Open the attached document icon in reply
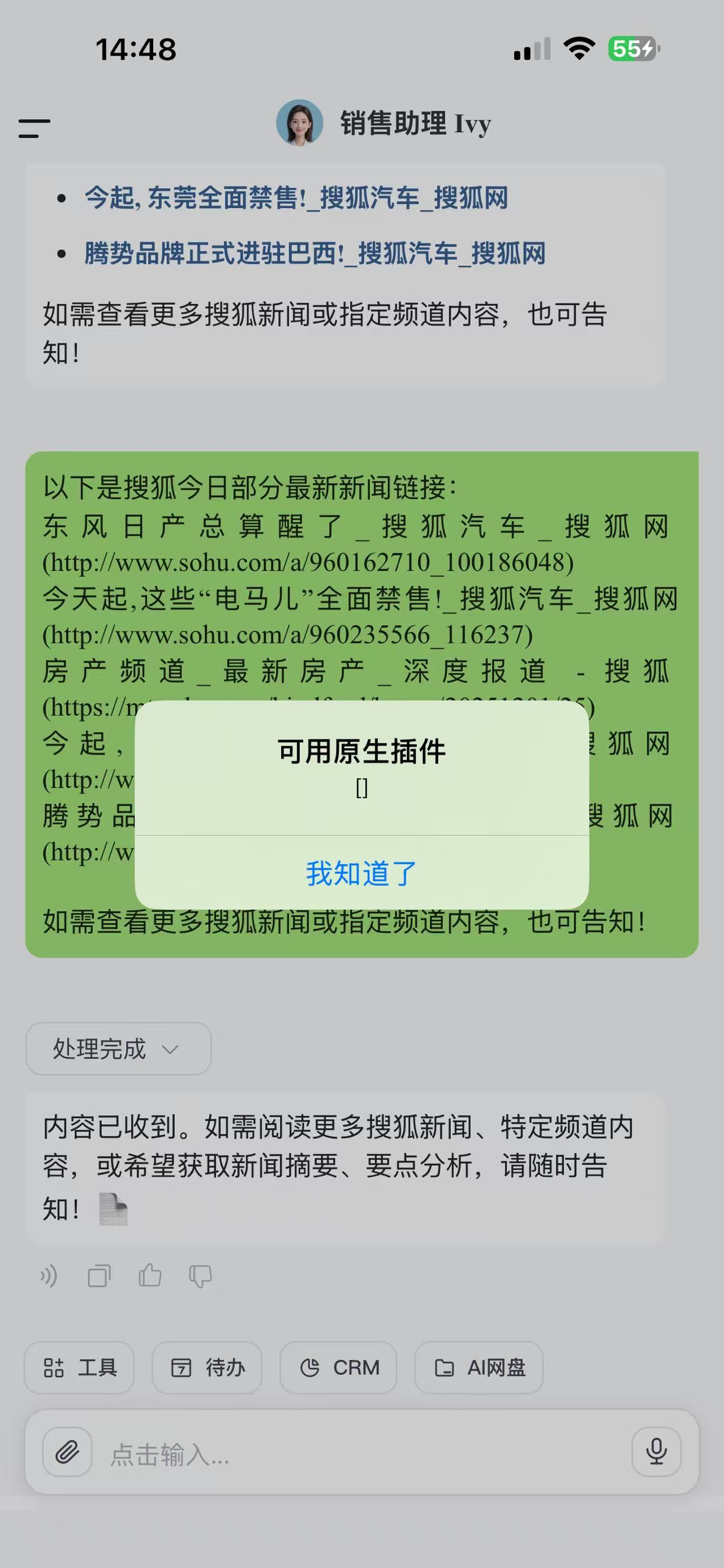Image resolution: width=724 pixels, height=1568 pixels. coord(113,1209)
